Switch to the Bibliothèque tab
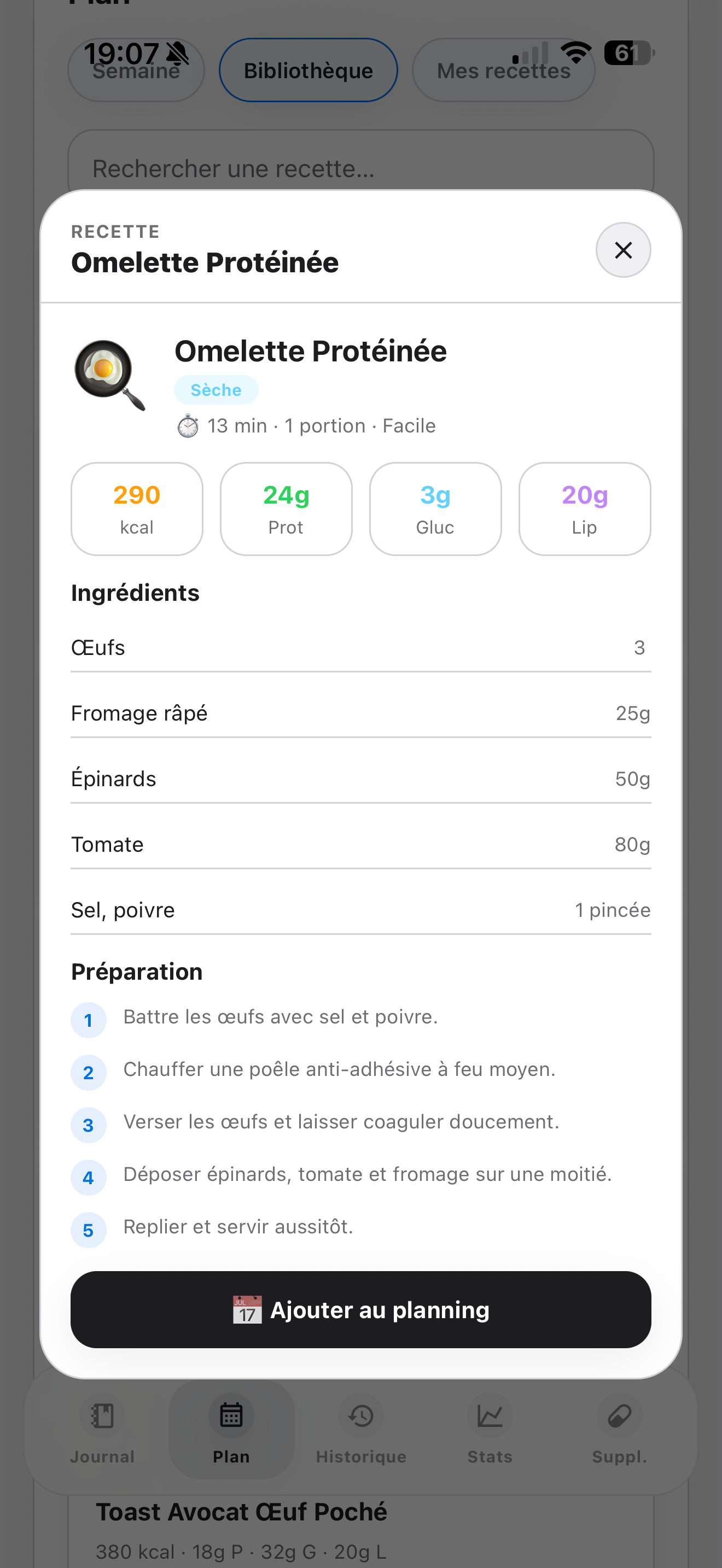 pyautogui.click(x=308, y=70)
